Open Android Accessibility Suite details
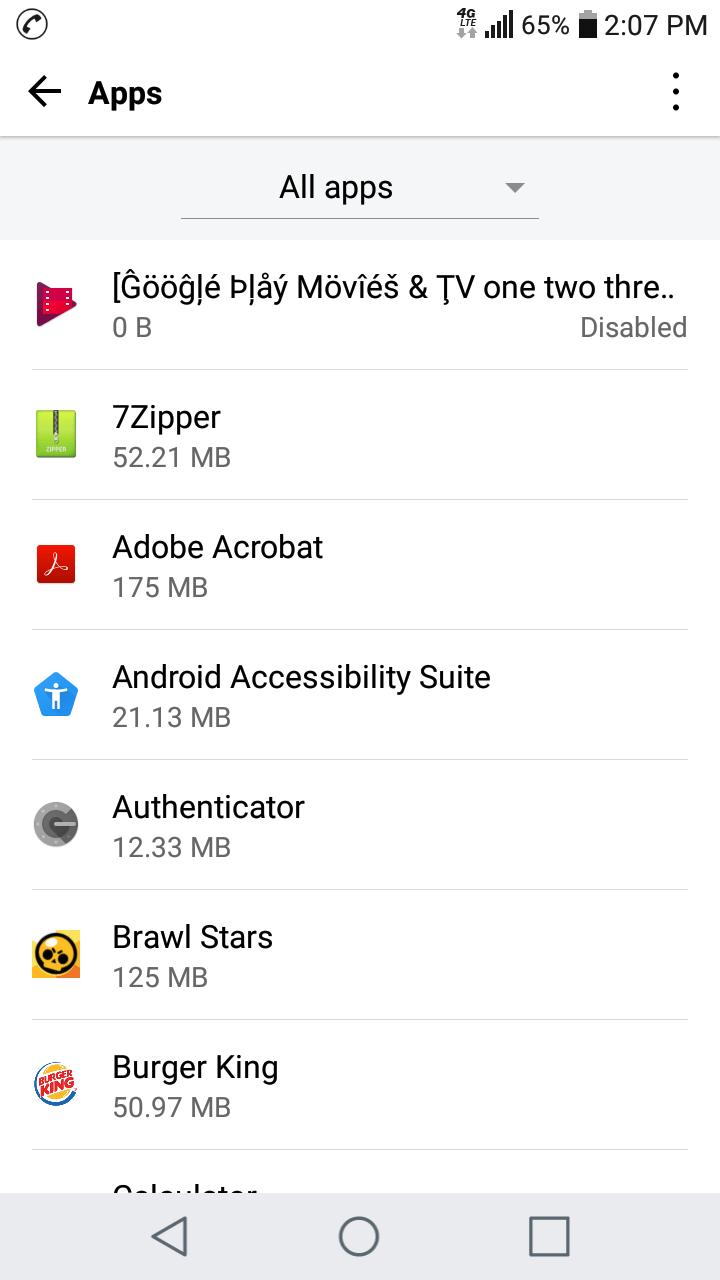The image size is (720, 1280). pos(360,696)
